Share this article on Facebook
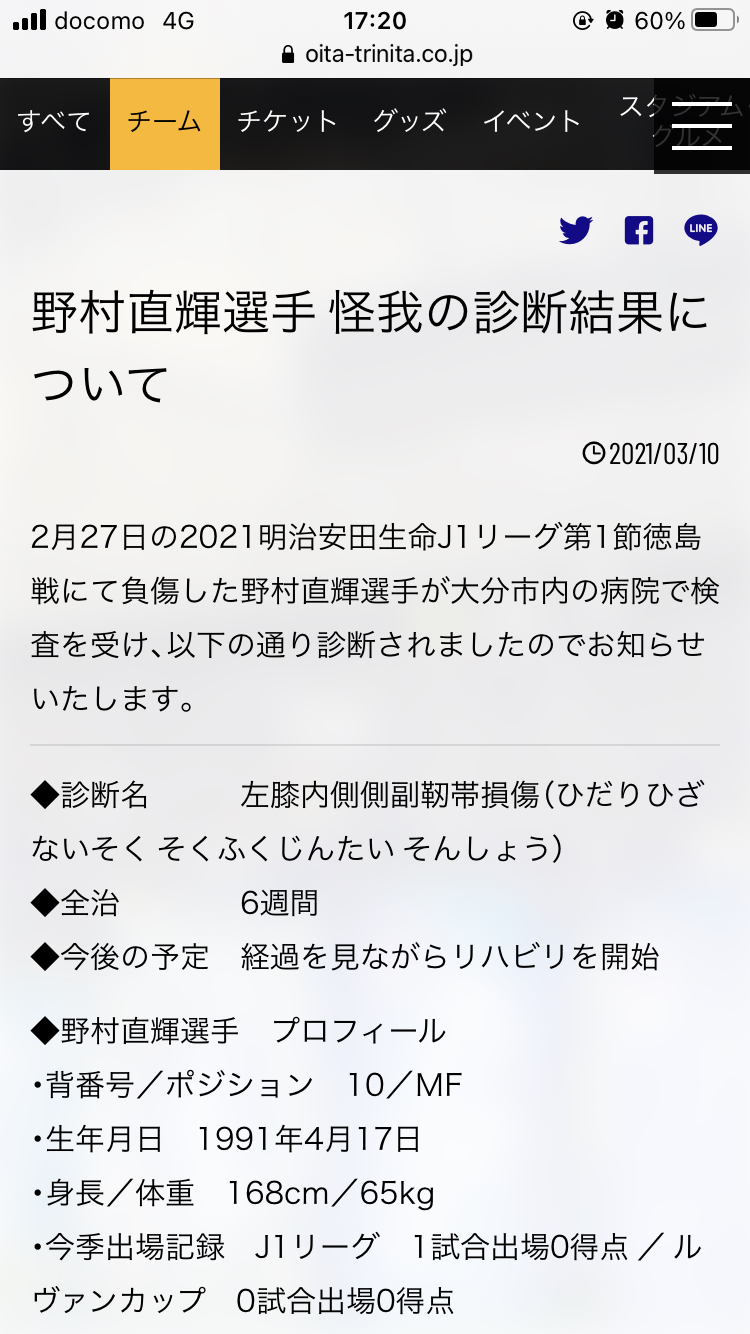 coord(638,231)
